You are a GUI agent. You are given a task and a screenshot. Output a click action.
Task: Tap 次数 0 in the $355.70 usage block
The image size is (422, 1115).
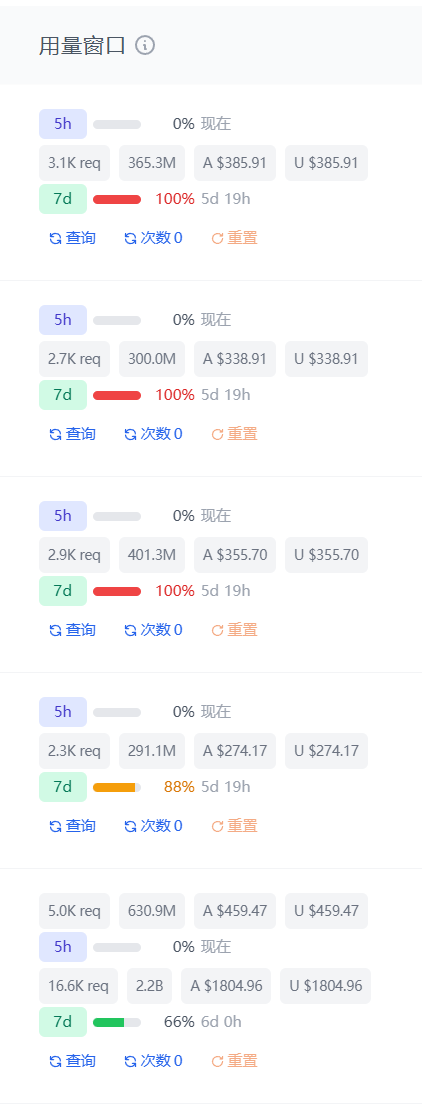click(153, 630)
